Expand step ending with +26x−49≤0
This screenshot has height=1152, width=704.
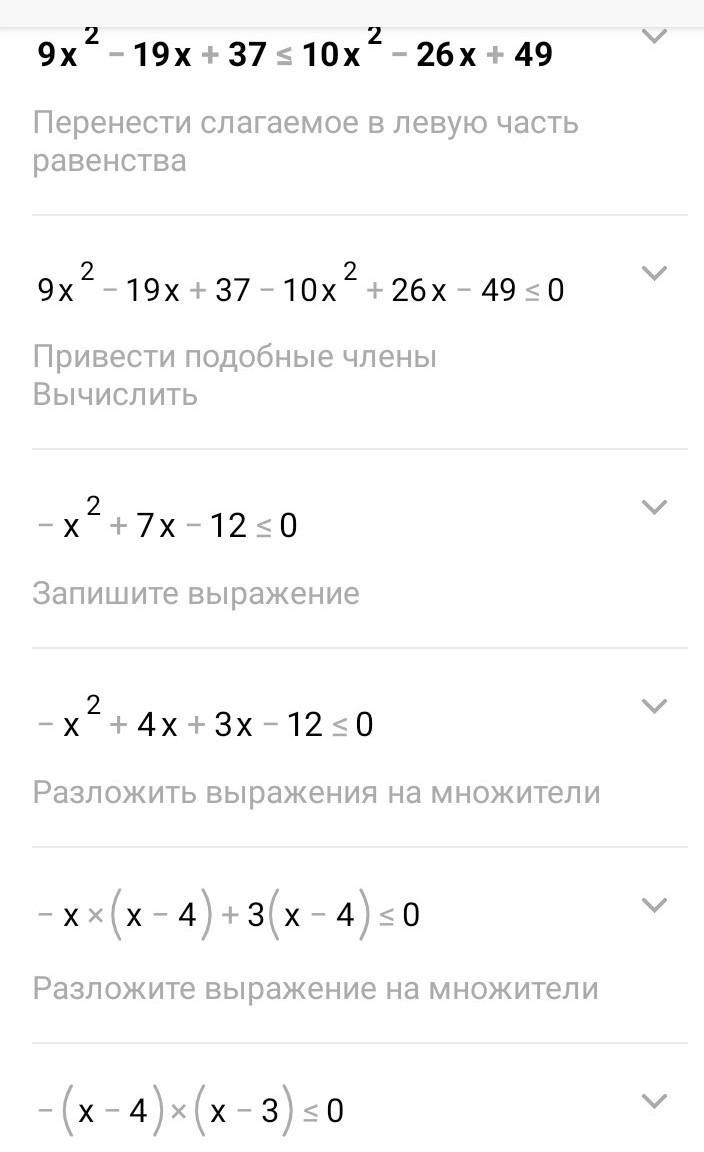point(654,273)
